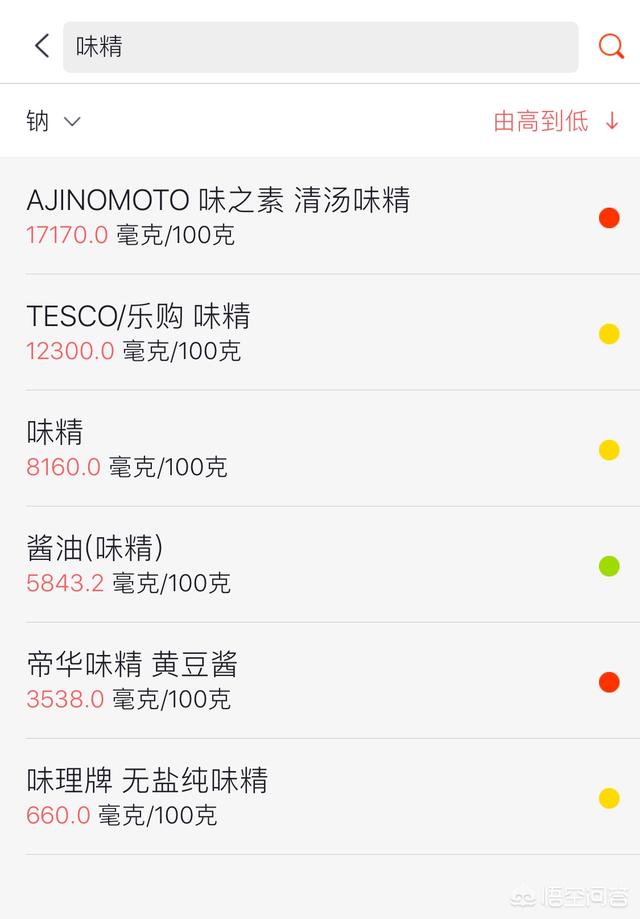Screen dimensions: 640x919
Task: Tap the search field containing 味精
Action: click(x=320, y=47)
